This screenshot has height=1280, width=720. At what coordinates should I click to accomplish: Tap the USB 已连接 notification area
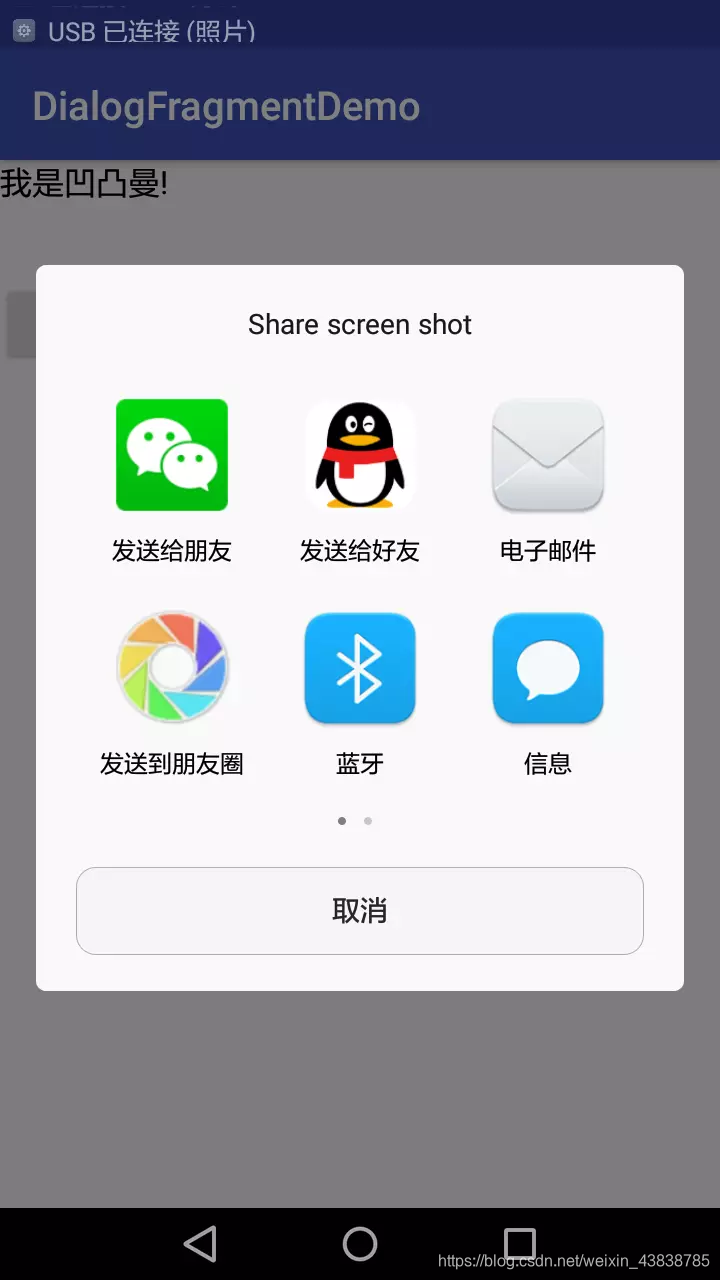click(150, 31)
